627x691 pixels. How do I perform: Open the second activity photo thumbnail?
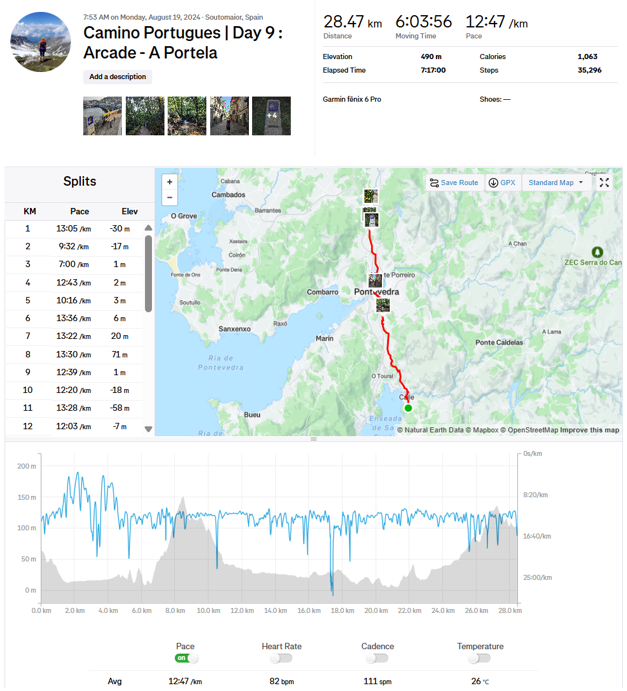pyautogui.click(x=144, y=116)
